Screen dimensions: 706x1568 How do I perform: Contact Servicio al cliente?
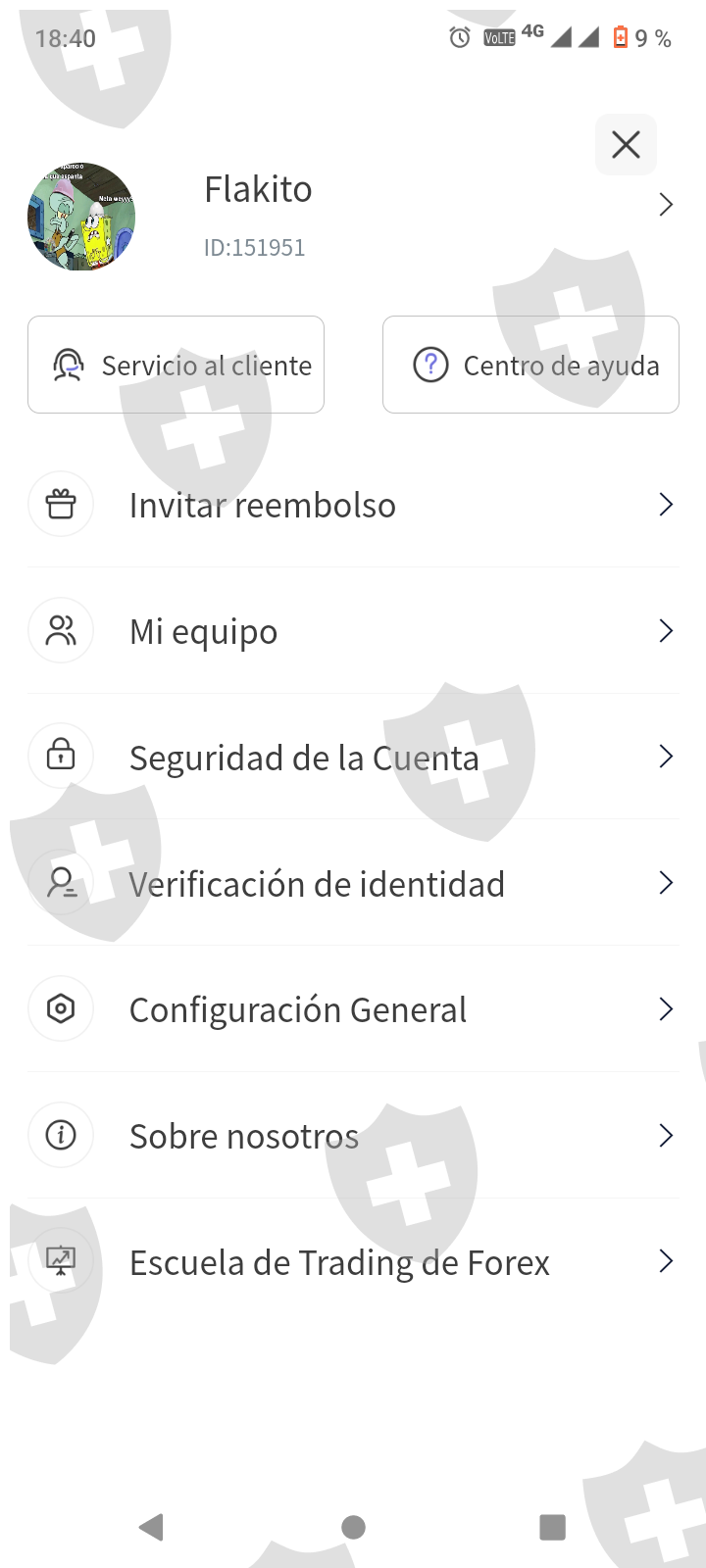click(x=176, y=365)
